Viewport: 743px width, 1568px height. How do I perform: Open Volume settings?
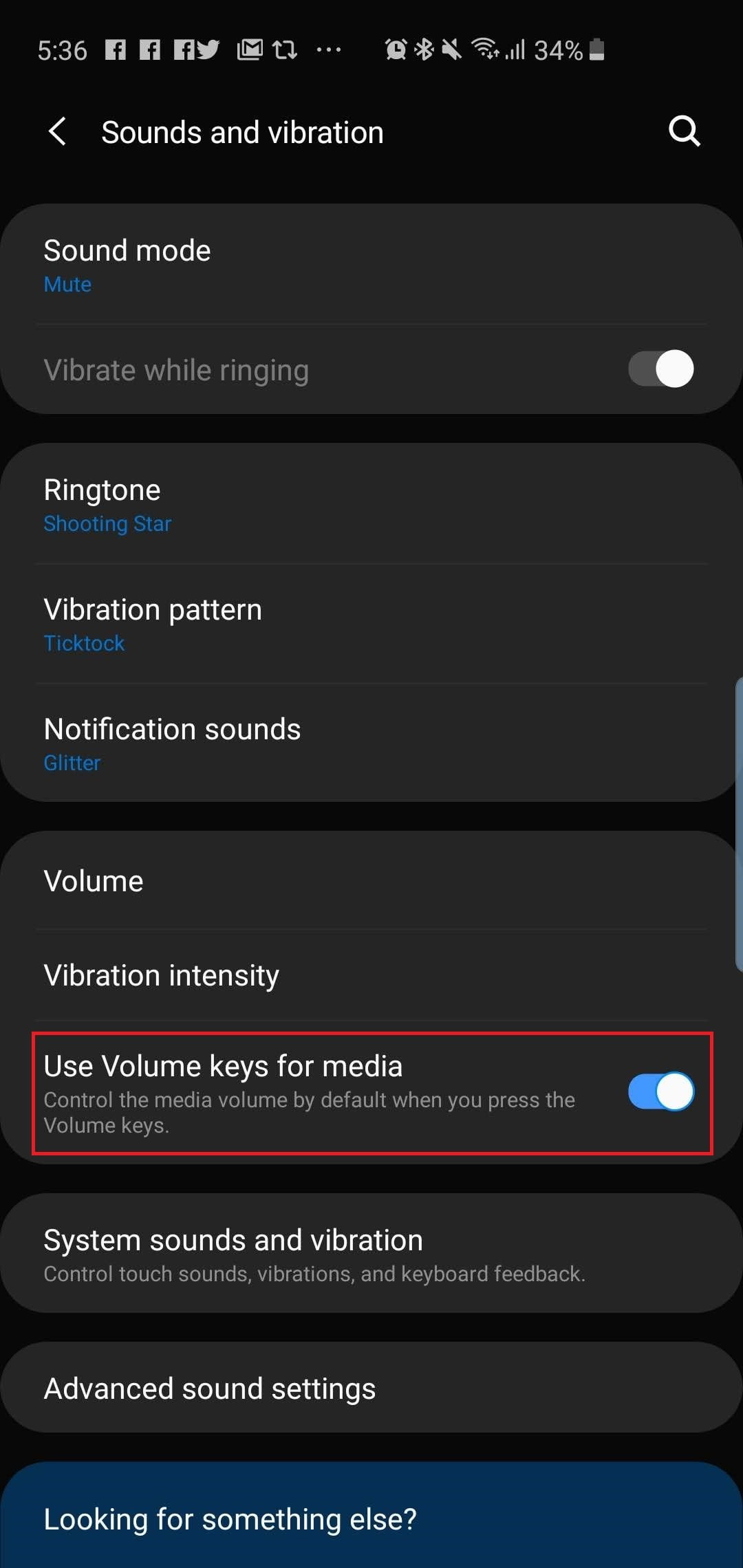371,881
